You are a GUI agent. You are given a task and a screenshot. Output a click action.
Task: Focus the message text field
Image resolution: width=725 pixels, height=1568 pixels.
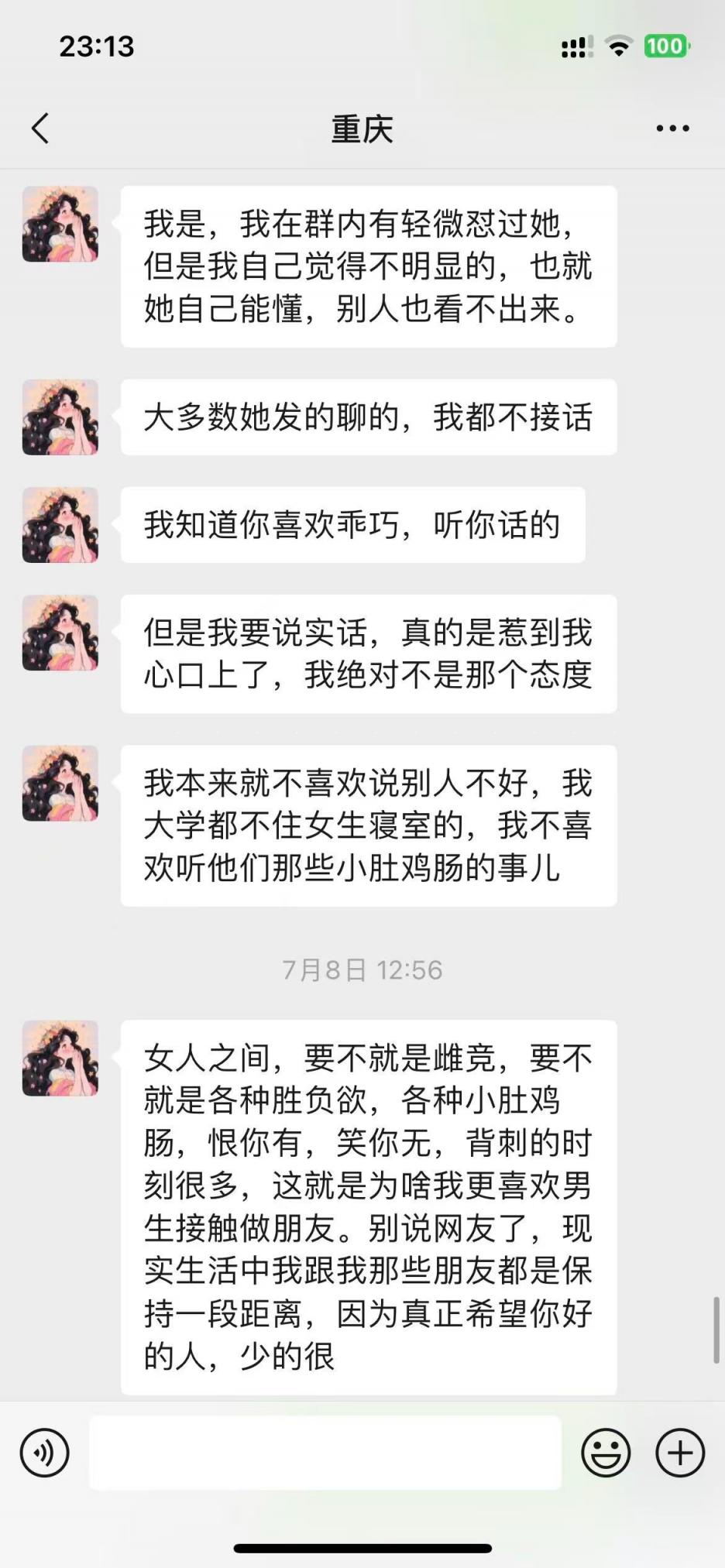point(325,1453)
